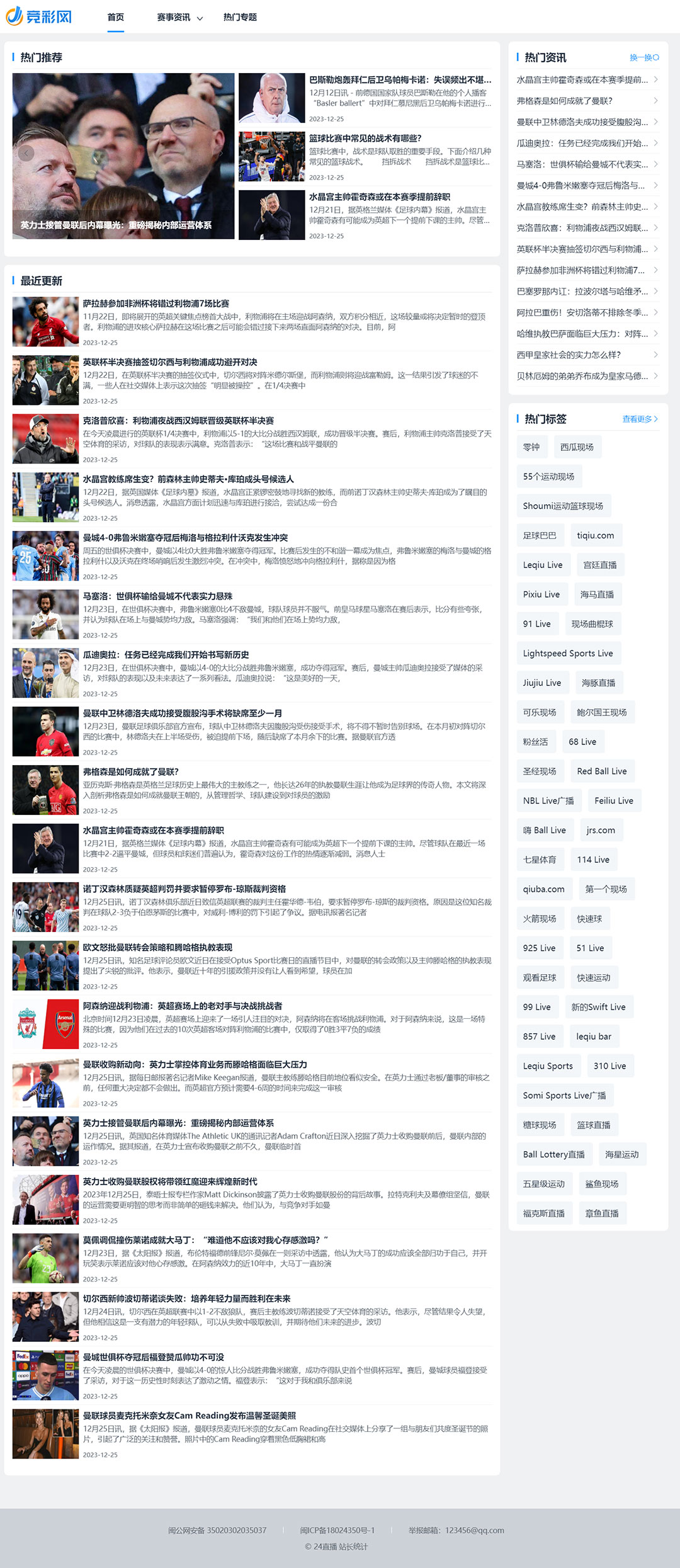Read 萨拉赫参加非洲杯将错过利物浦7场比赛 in recent updates
Image resolution: width=680 pixels, height=1568 pixels.
[x=156, y=304]
